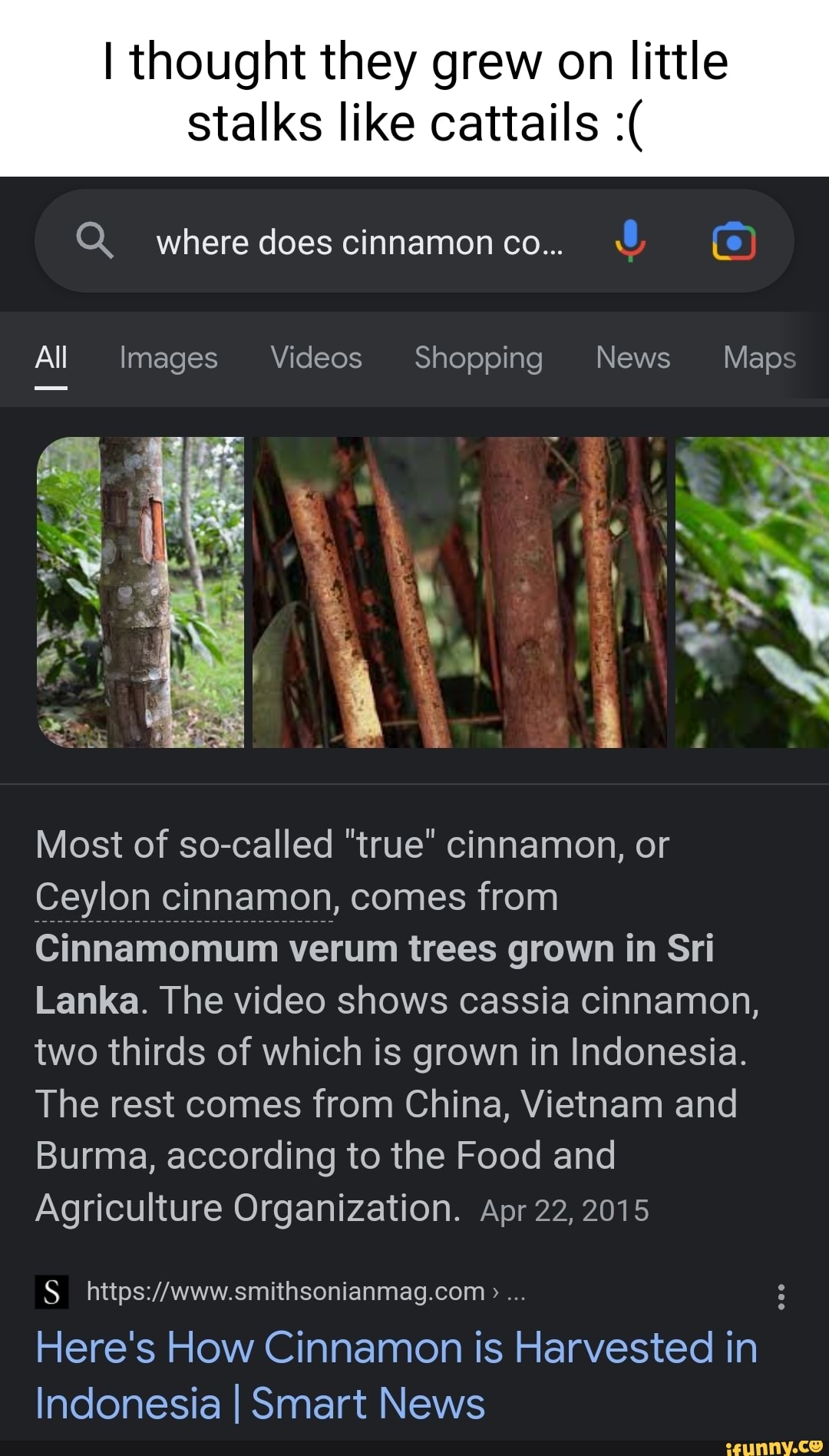
Task: Switch to the Maps tab
Action: coord(759,358)
